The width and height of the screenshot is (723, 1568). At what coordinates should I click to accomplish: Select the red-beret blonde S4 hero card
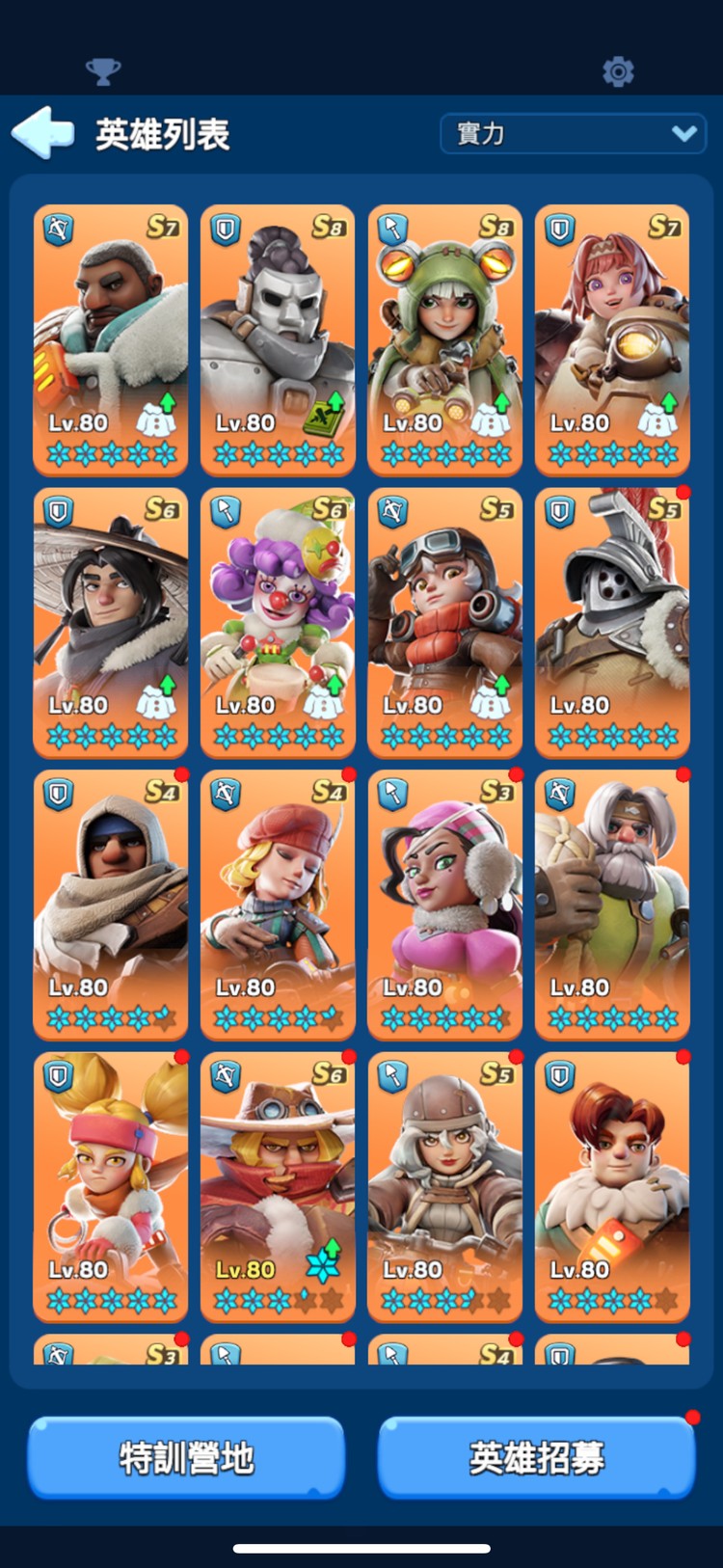click(278, 905)
